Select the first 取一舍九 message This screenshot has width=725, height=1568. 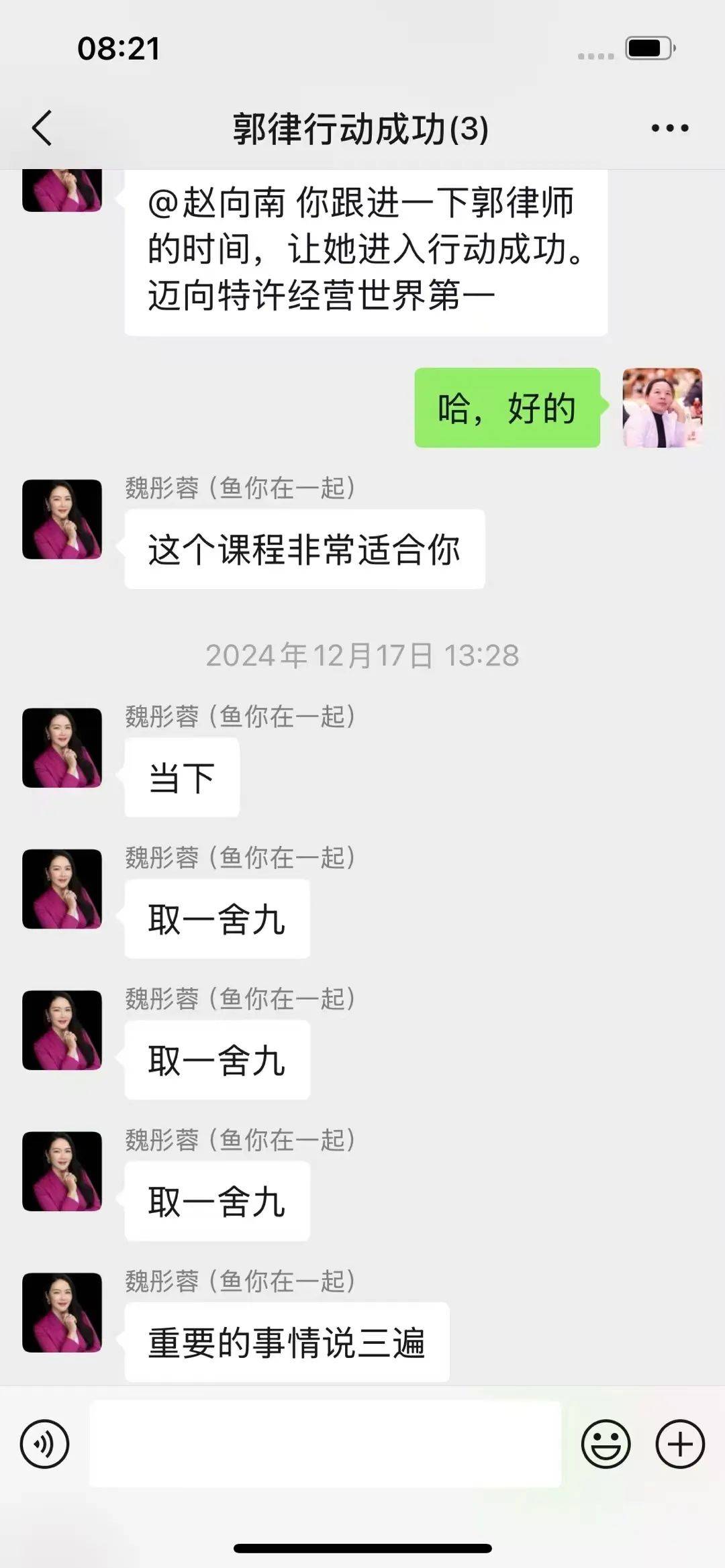(218, 920)
